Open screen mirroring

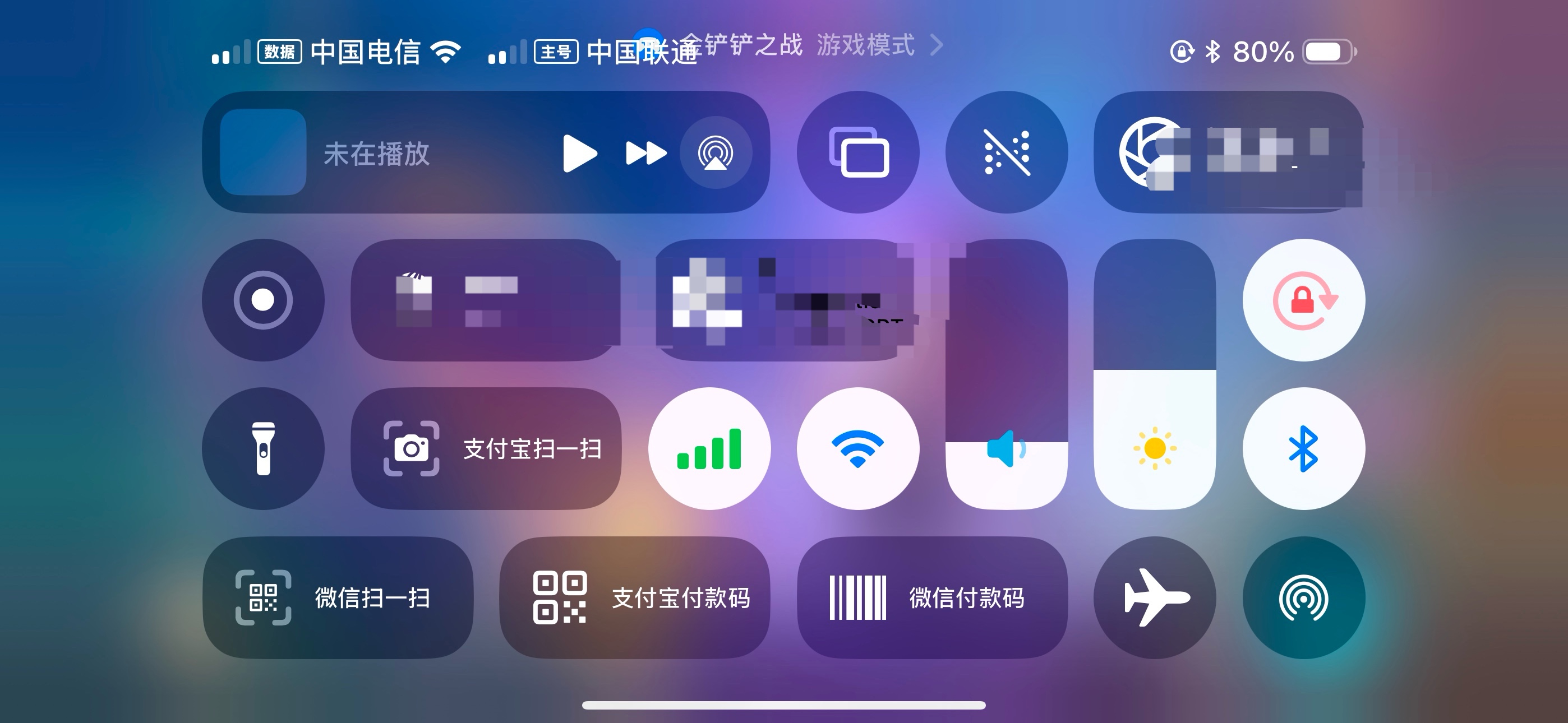(x=858, y=152)
